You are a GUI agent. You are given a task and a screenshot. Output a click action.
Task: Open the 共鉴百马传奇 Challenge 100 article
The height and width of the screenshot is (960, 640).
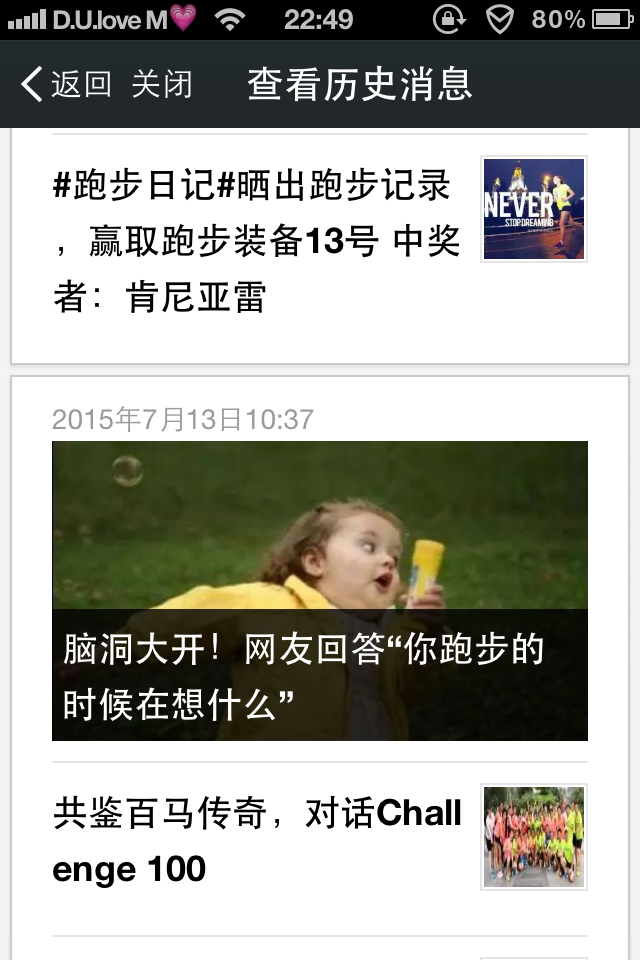tap(257, 840)
